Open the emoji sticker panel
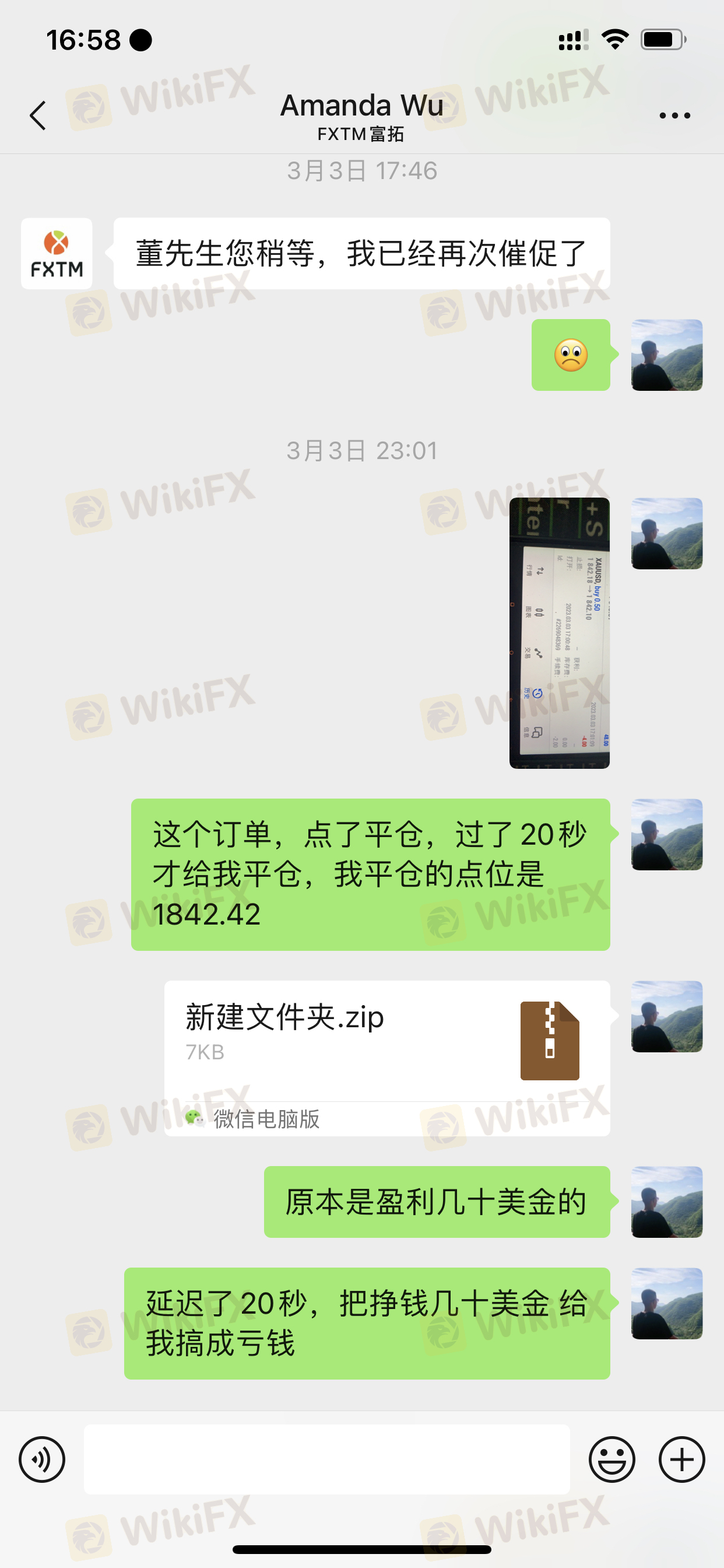The width and height of the screenshot is (724, 1568). (x=611, y=1459)
